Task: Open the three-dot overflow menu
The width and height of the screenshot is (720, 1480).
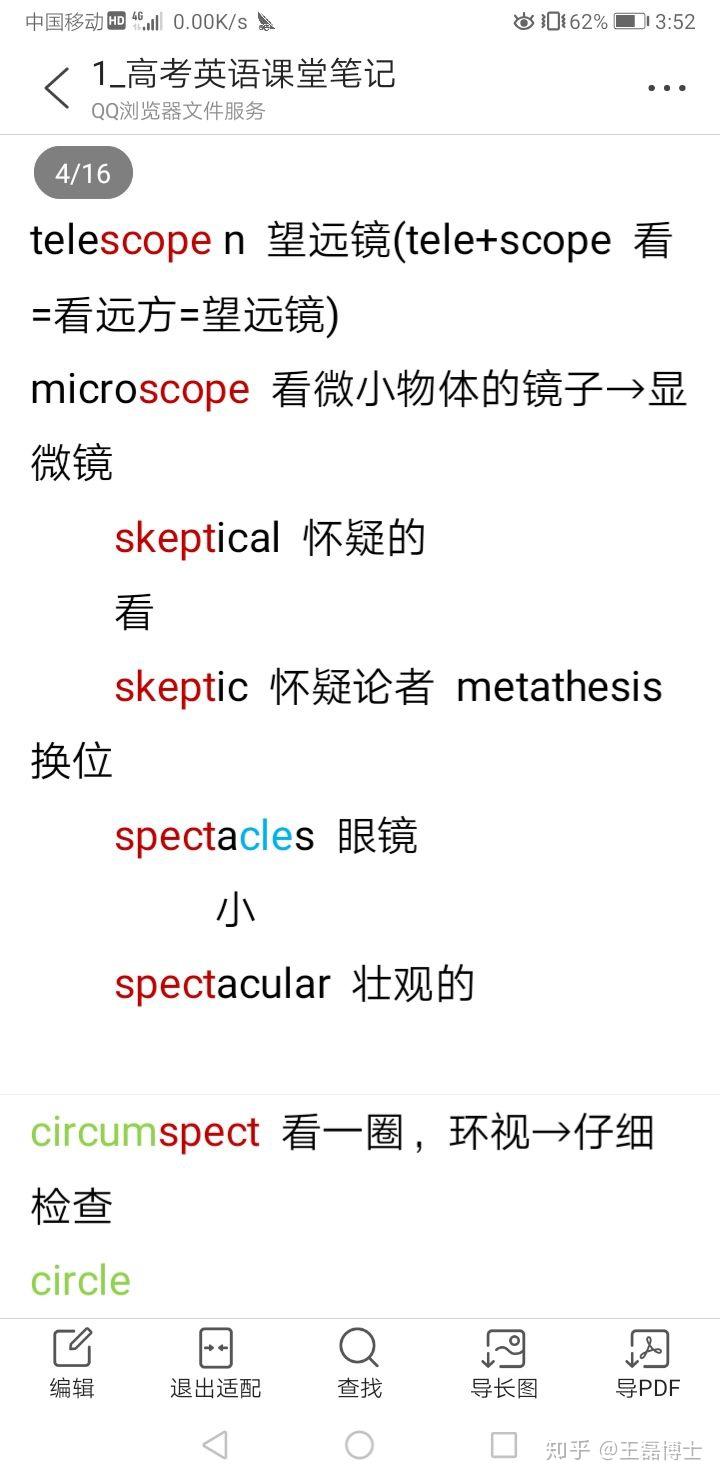Action: 666,88
